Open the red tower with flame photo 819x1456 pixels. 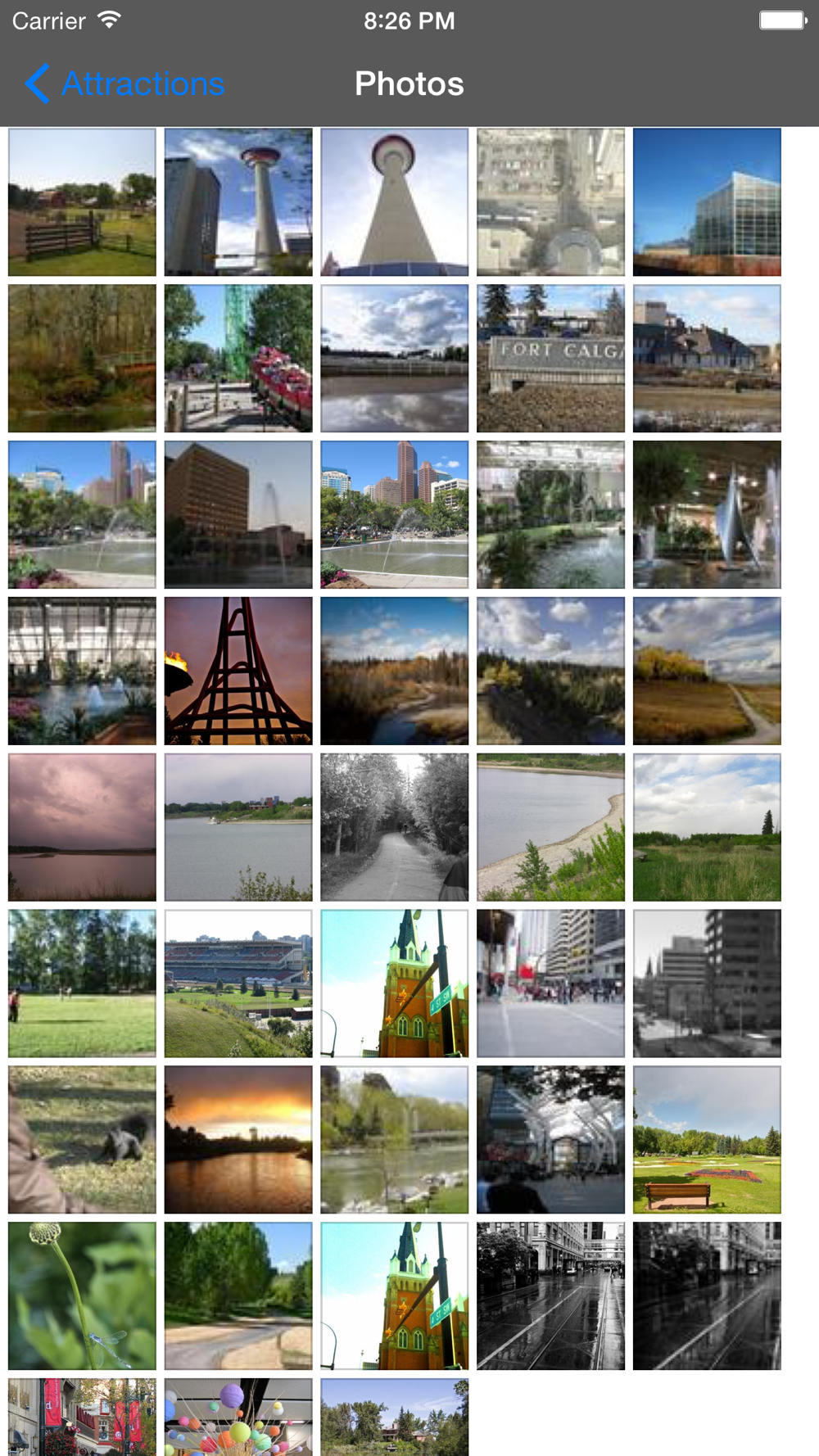pyautogui.click(x=238, y=671)
